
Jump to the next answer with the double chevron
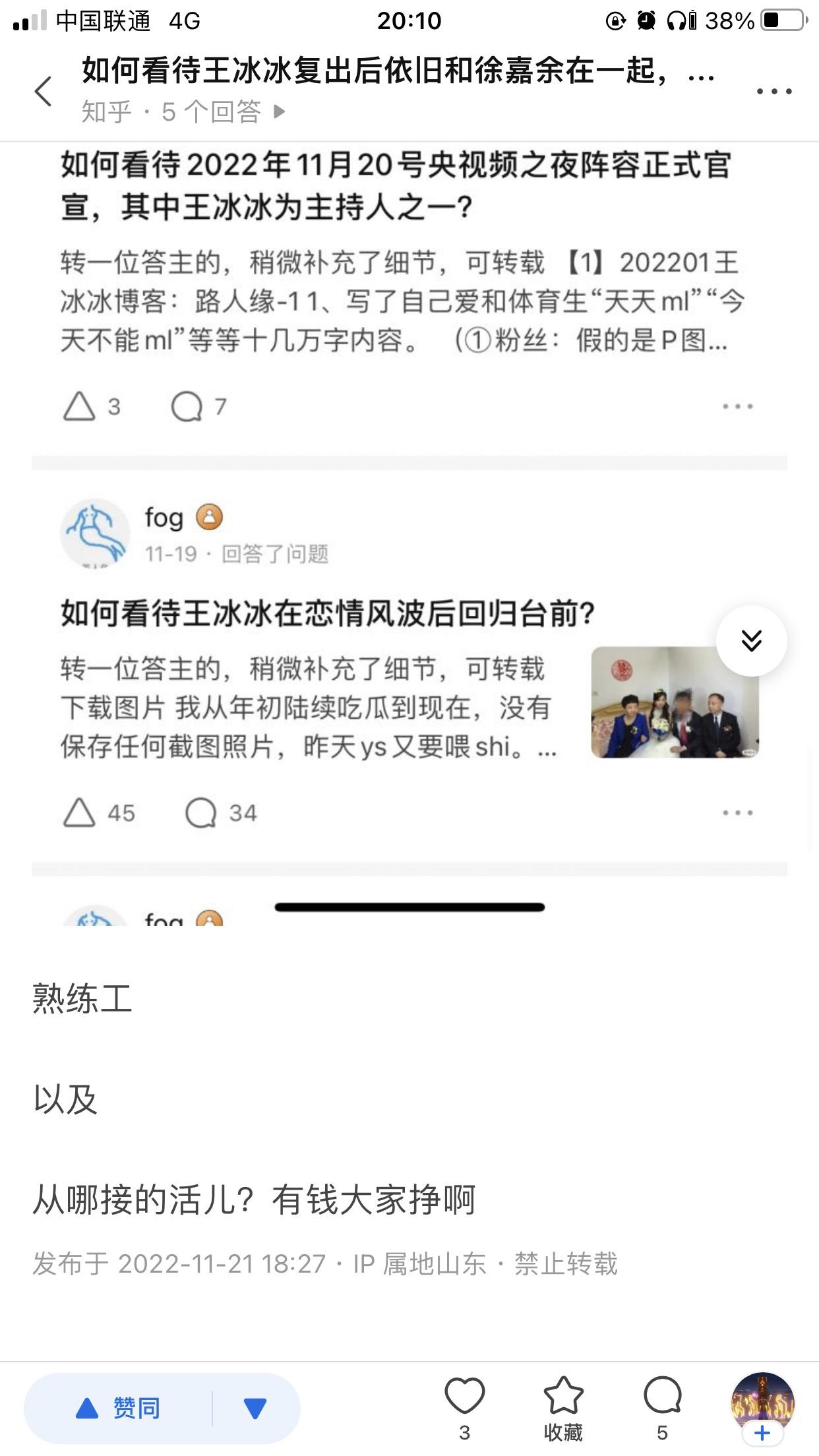751,641
